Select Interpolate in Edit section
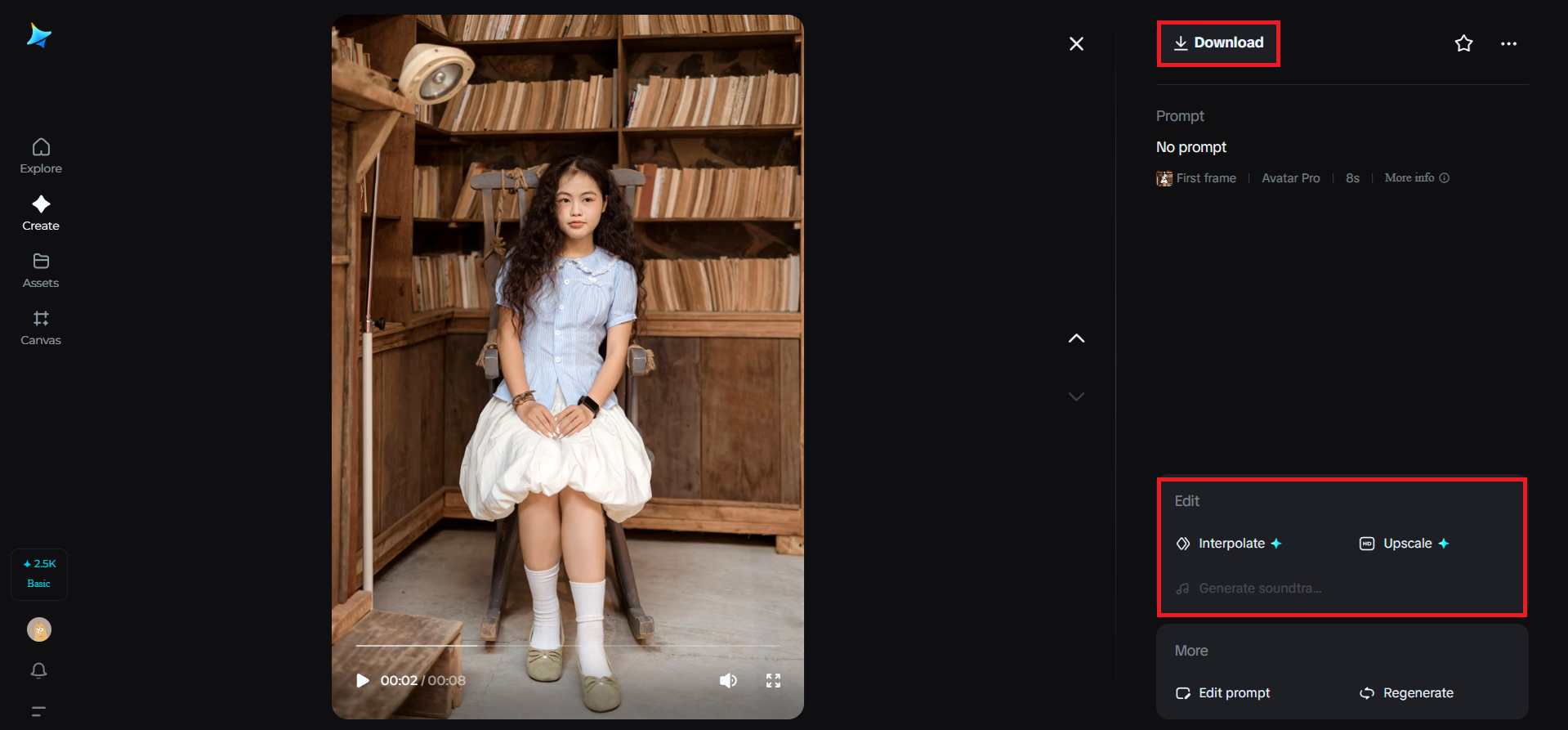 [x=1230, y=544]
